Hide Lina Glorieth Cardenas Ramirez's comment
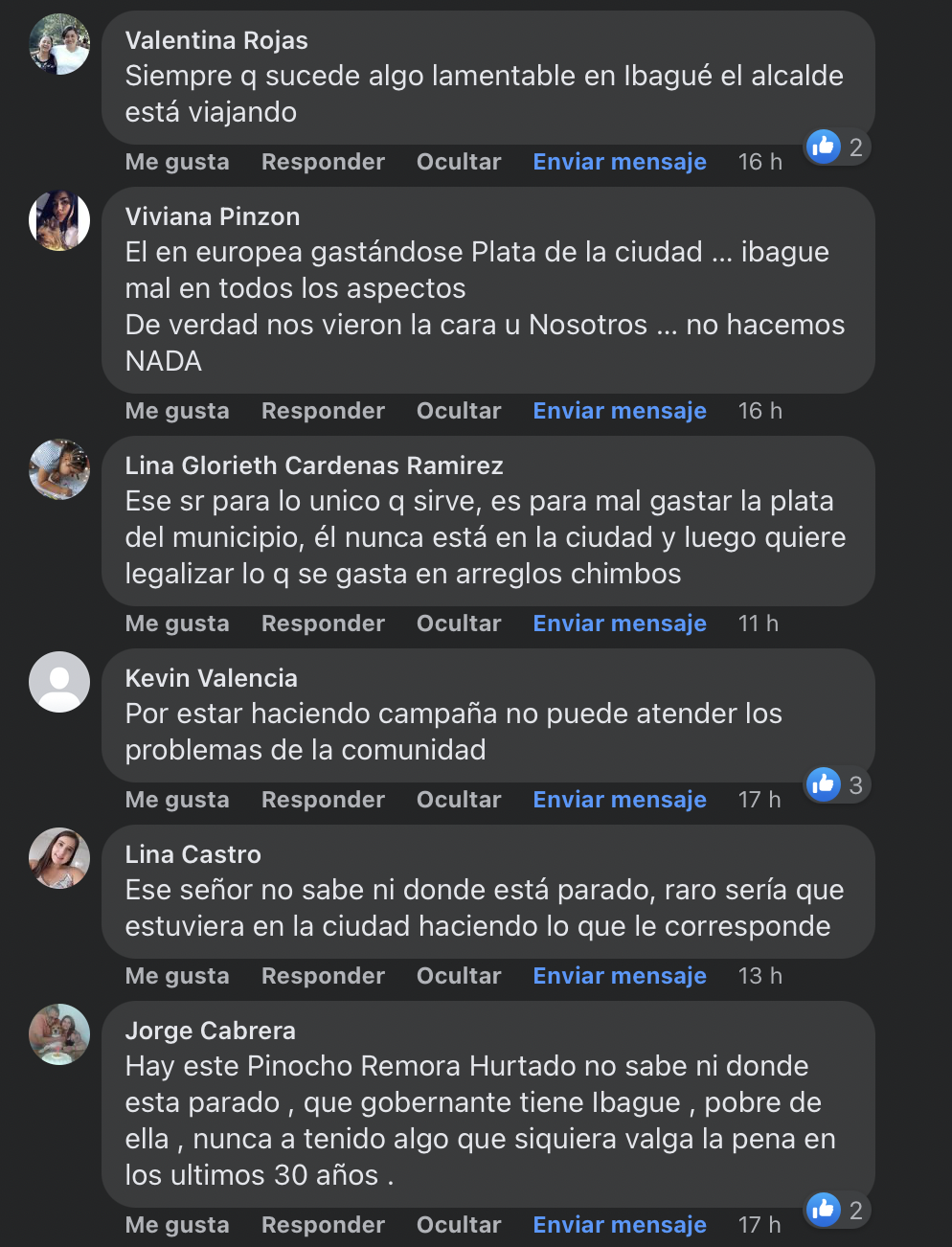Viewport: 952px width, 1247px height. 459,623
